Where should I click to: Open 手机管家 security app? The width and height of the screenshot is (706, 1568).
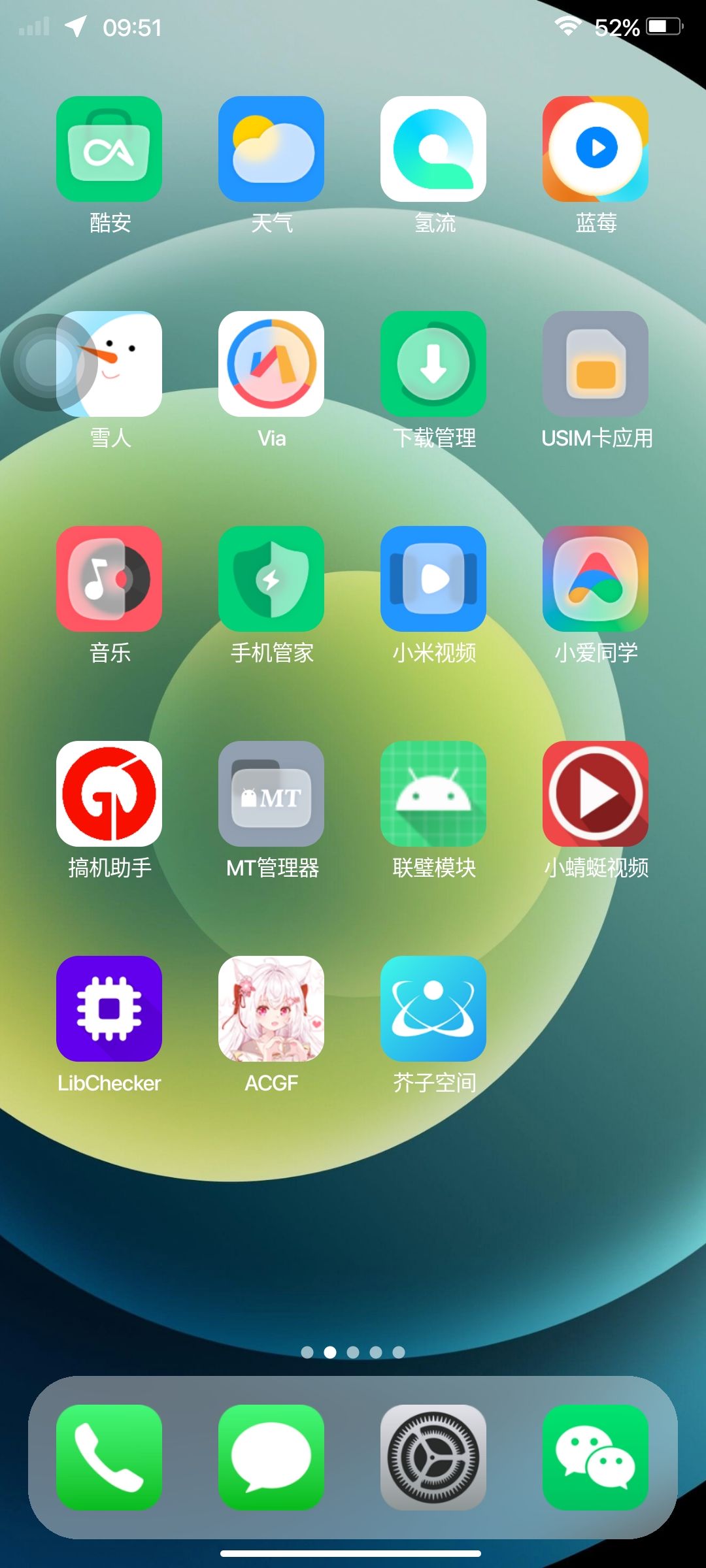[271, 579]
